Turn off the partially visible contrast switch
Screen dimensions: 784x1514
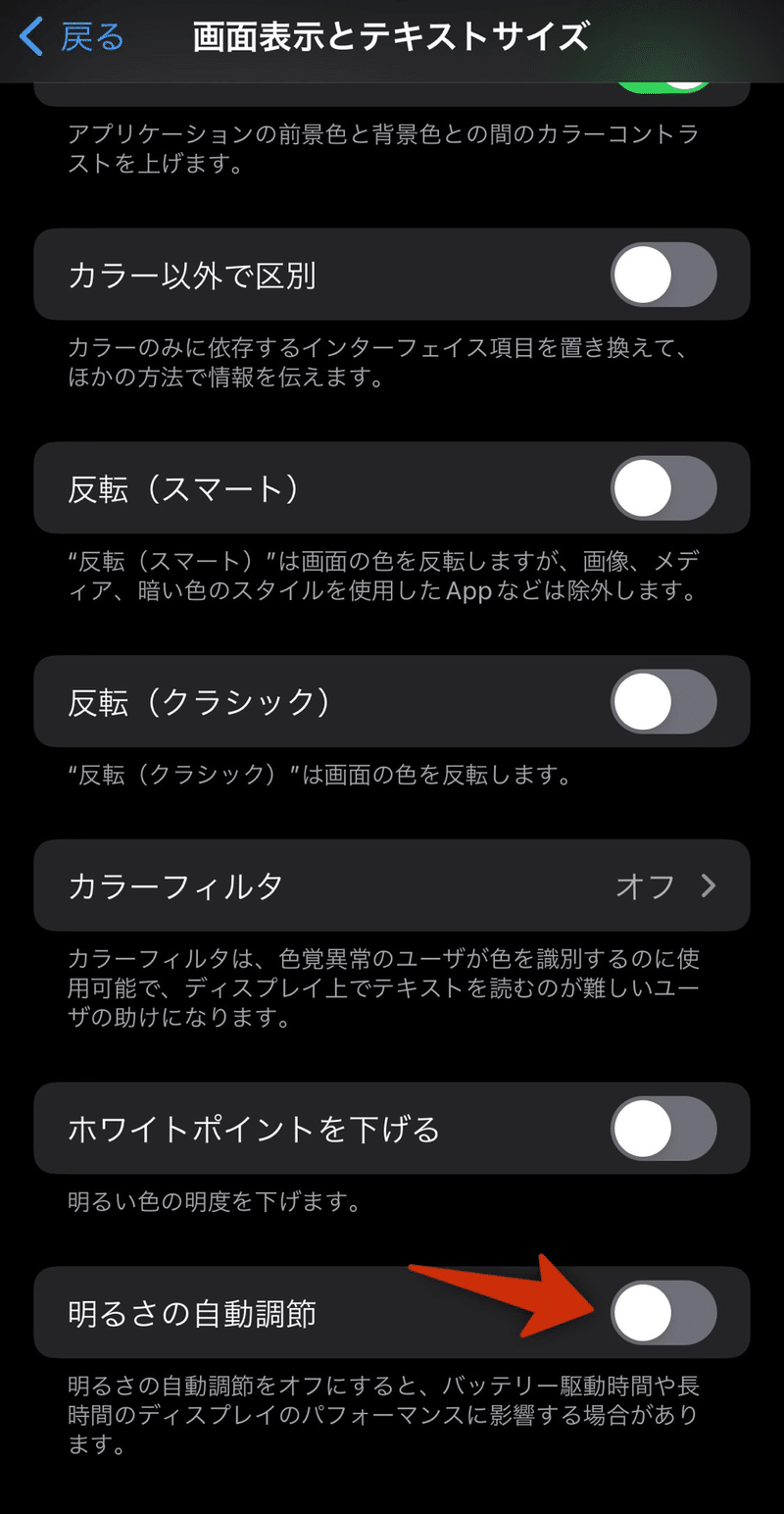point(663,88)
